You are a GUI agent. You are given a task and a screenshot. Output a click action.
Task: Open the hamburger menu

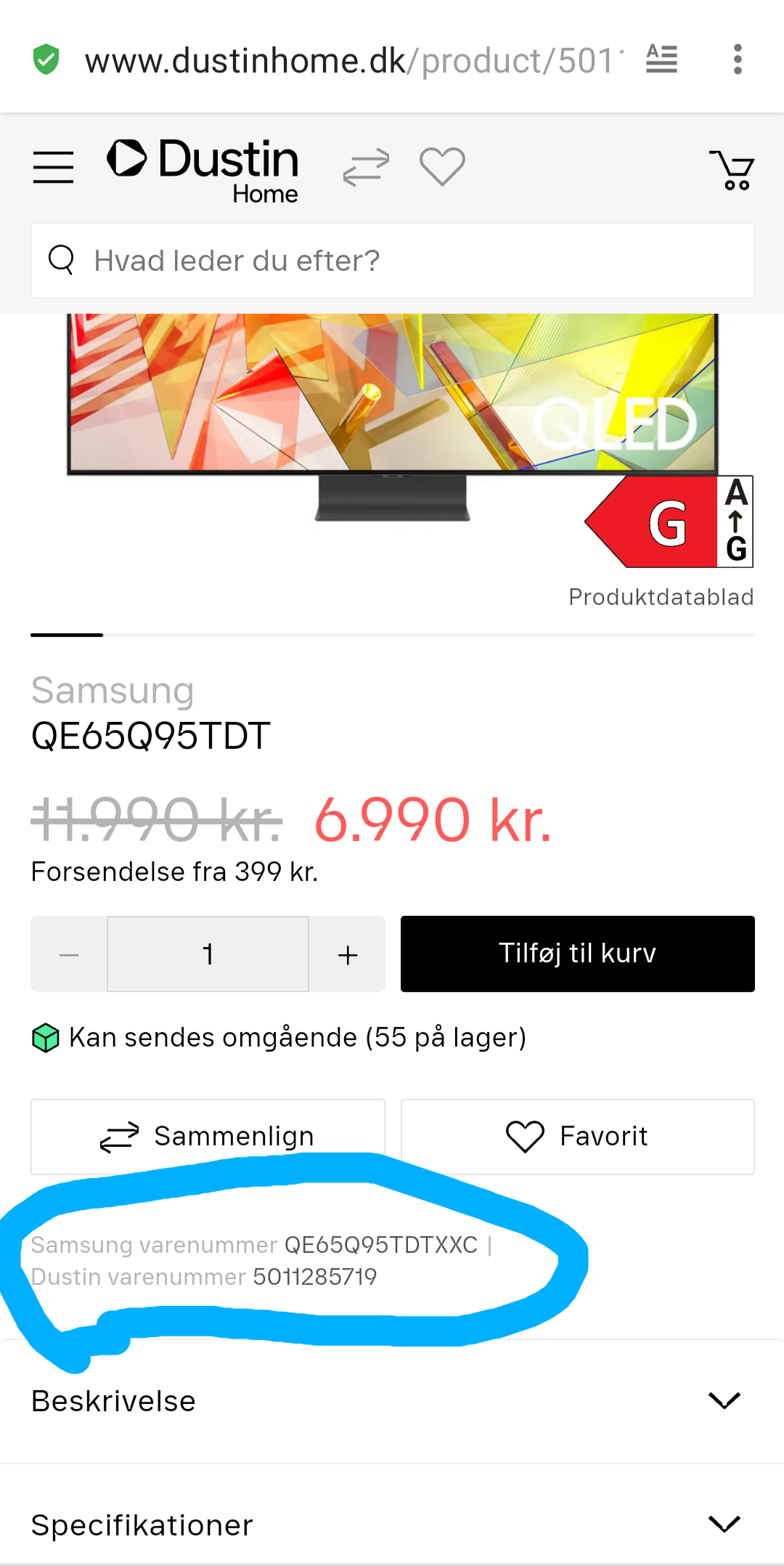53,167
